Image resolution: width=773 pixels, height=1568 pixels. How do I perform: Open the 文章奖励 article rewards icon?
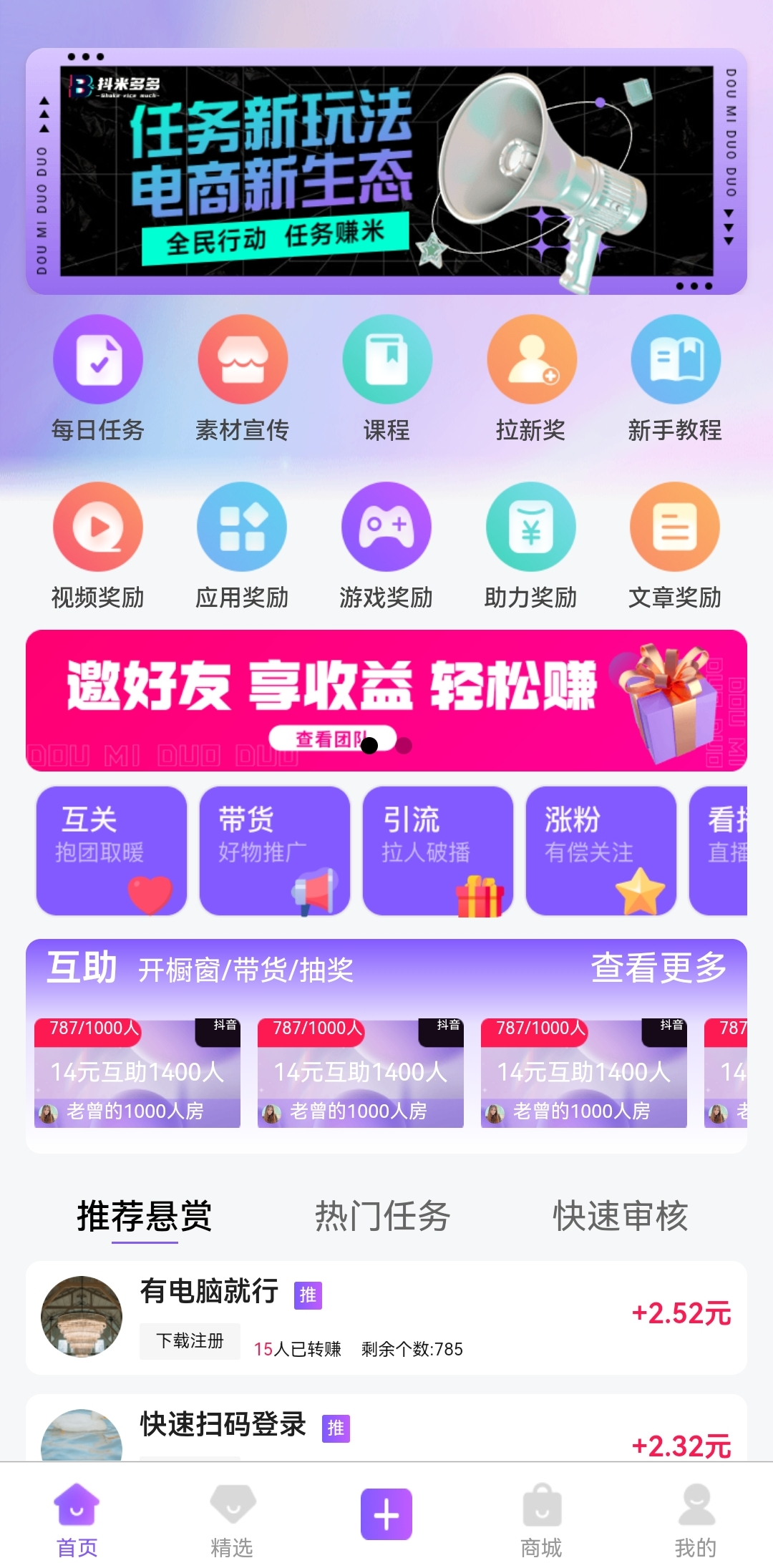point(674,527)
